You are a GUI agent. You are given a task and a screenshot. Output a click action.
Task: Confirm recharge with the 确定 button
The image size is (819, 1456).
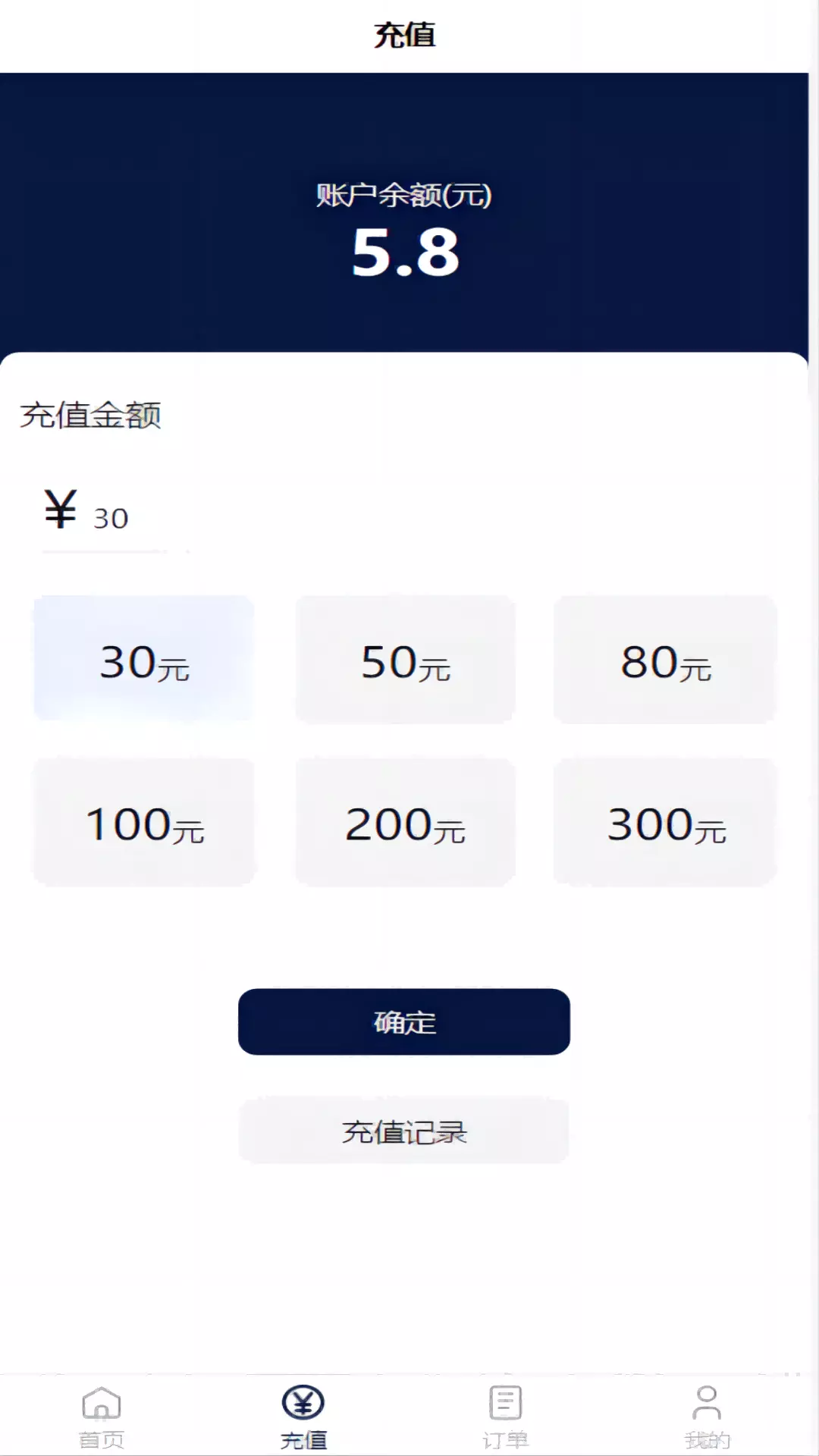coord(404,1021)
